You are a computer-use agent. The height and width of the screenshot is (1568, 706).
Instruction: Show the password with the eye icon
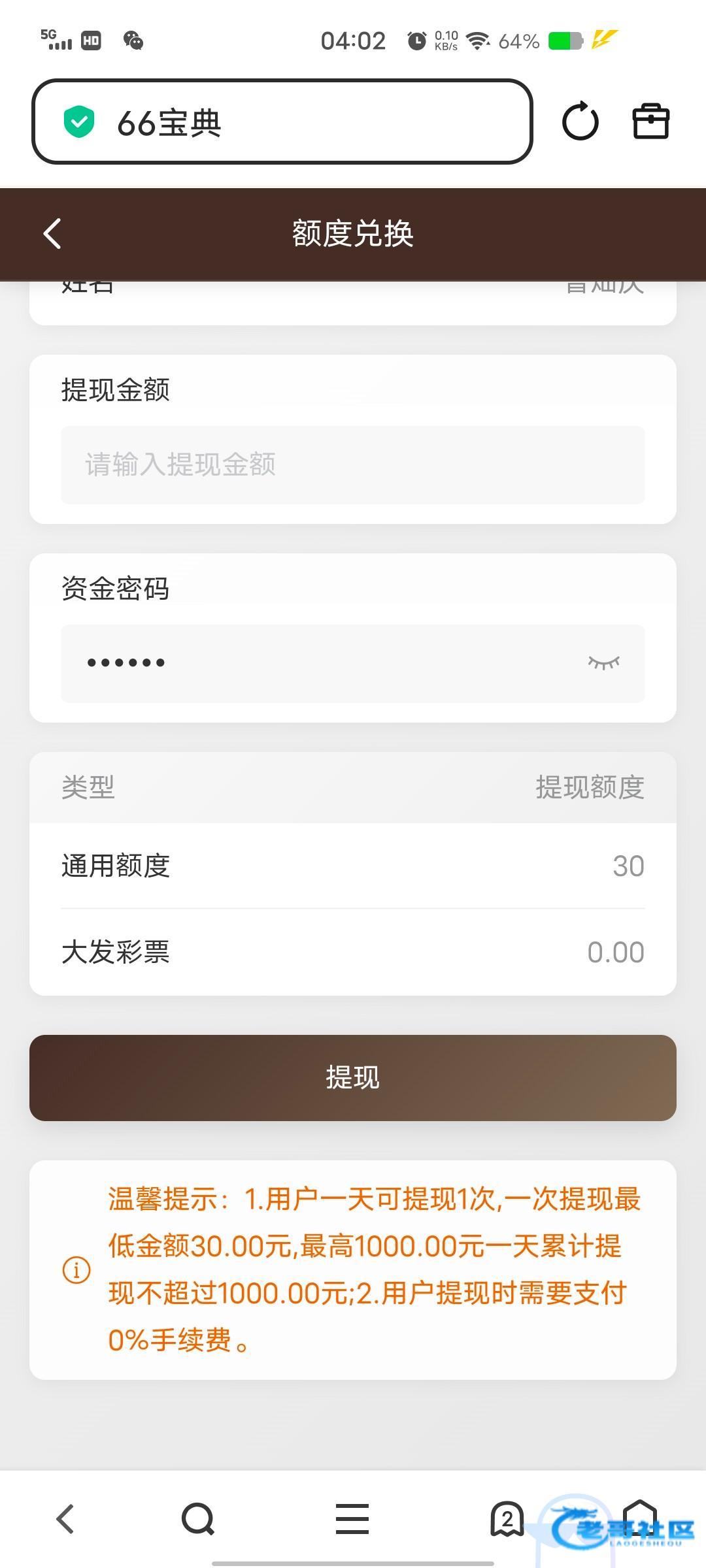coord(603,664)
